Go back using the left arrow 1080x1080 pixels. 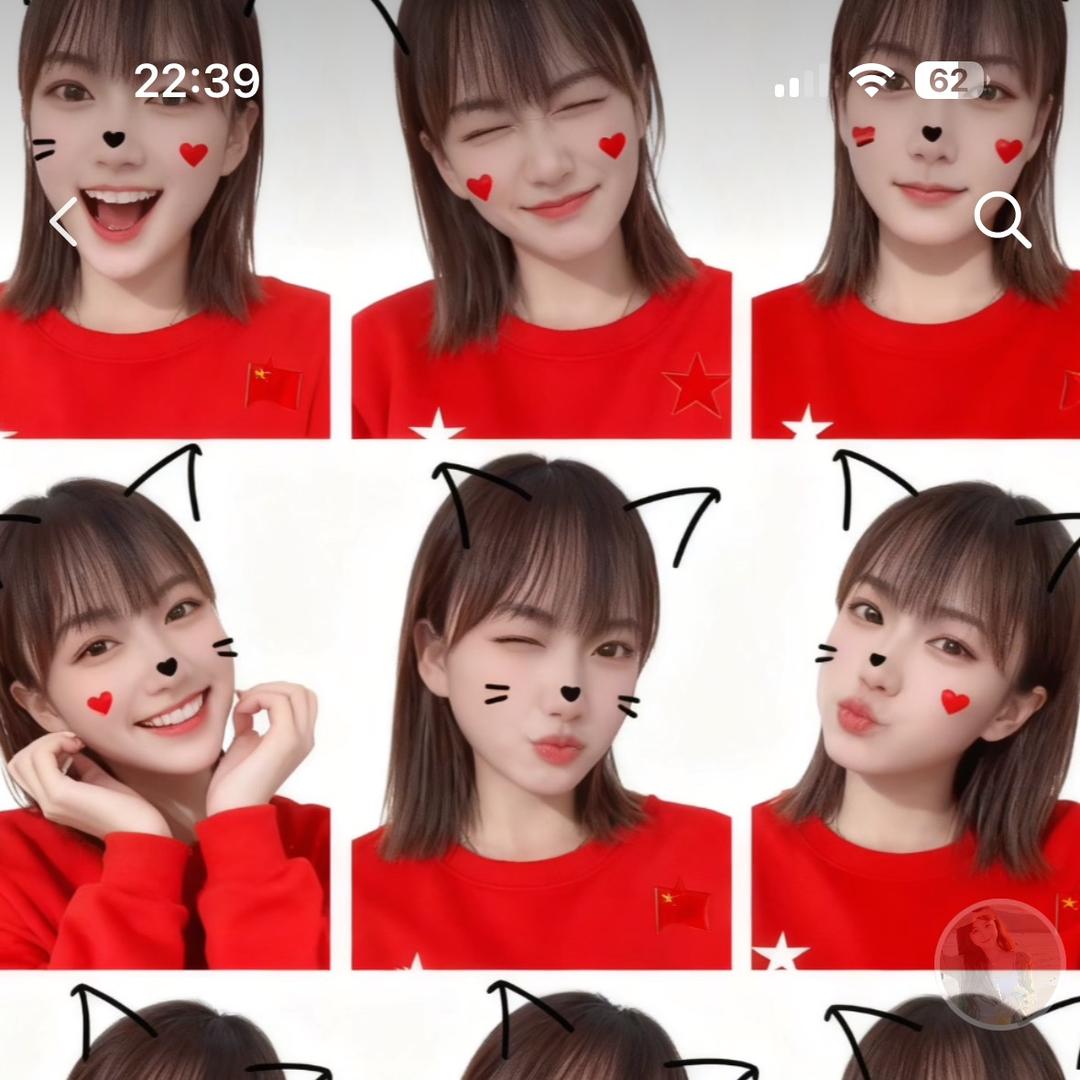(64, 221)
